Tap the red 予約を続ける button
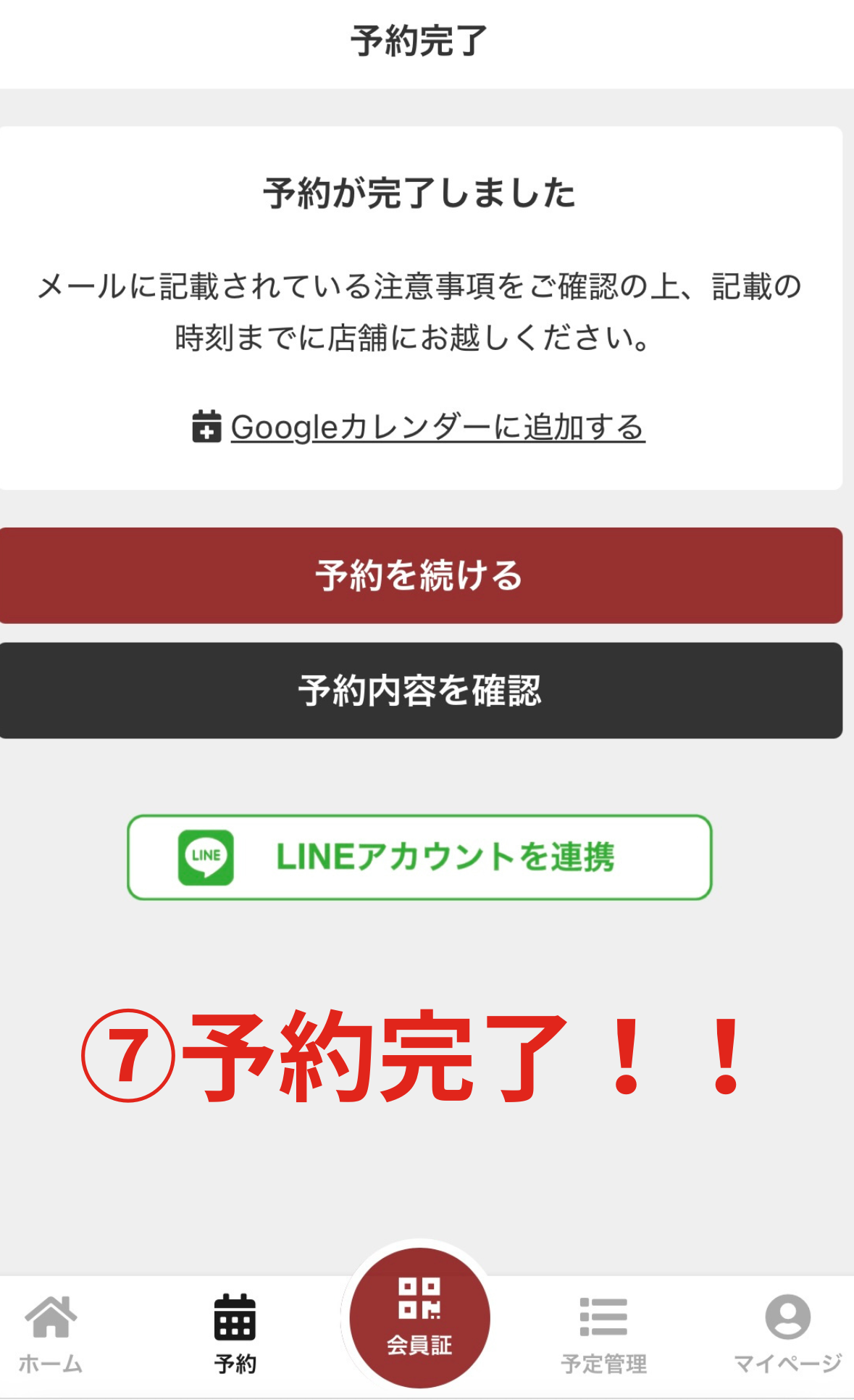This screenshot has width=854, height=1400. pyautogui.click(x=421, y=575)
